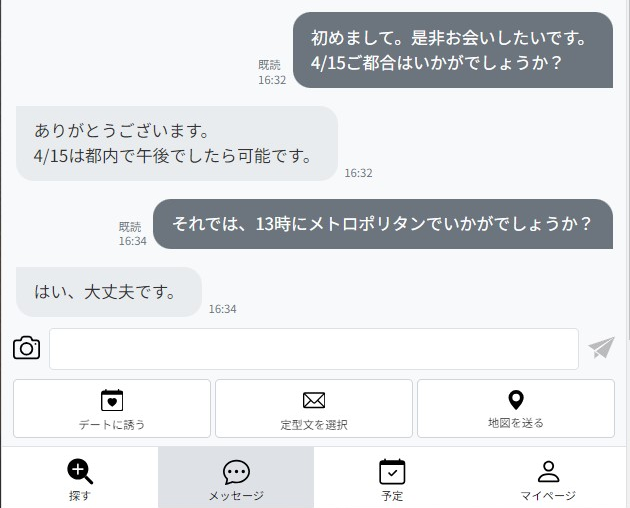This screenshot has width=630, height=508.
Task: Select the メッセージ tab
Action: pos(236,478)
